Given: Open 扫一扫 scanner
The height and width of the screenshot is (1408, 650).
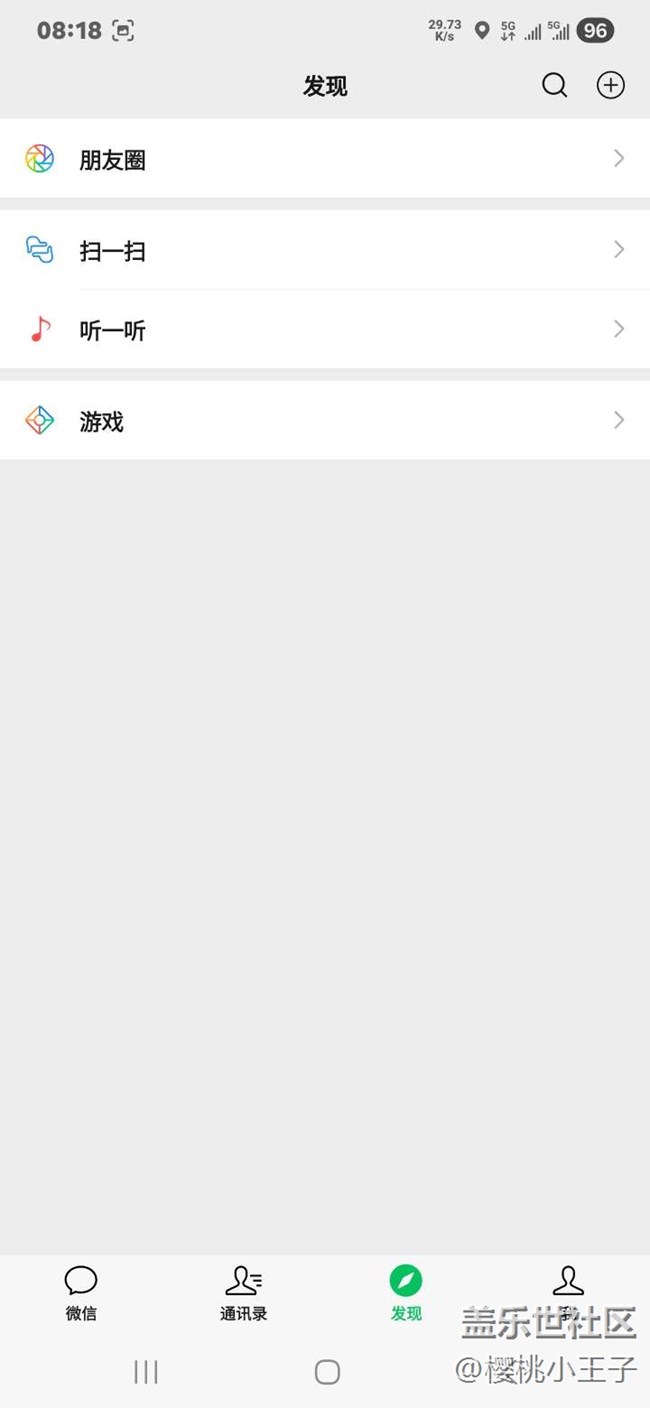Looking at the screenshot, I should [x=325, y=250].
